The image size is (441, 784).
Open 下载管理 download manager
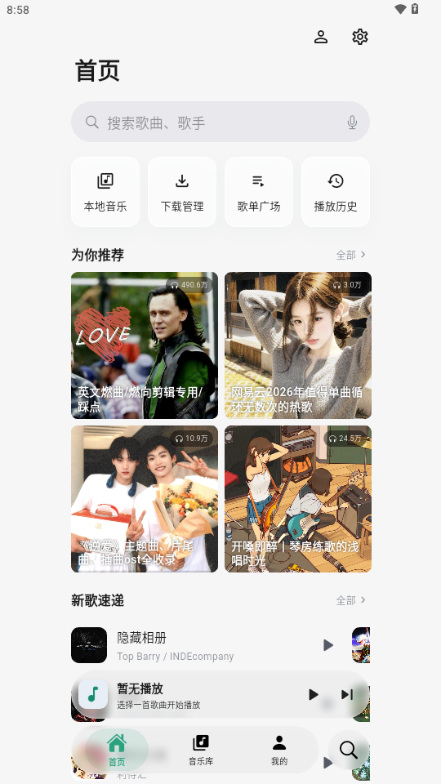point(182,192)
